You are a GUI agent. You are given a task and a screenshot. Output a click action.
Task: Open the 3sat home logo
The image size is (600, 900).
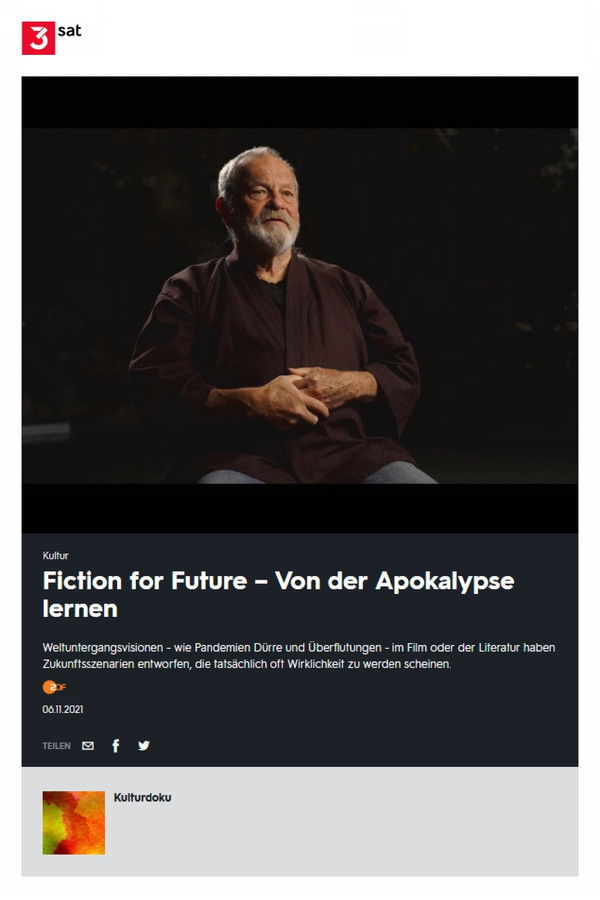coord(50,36)
